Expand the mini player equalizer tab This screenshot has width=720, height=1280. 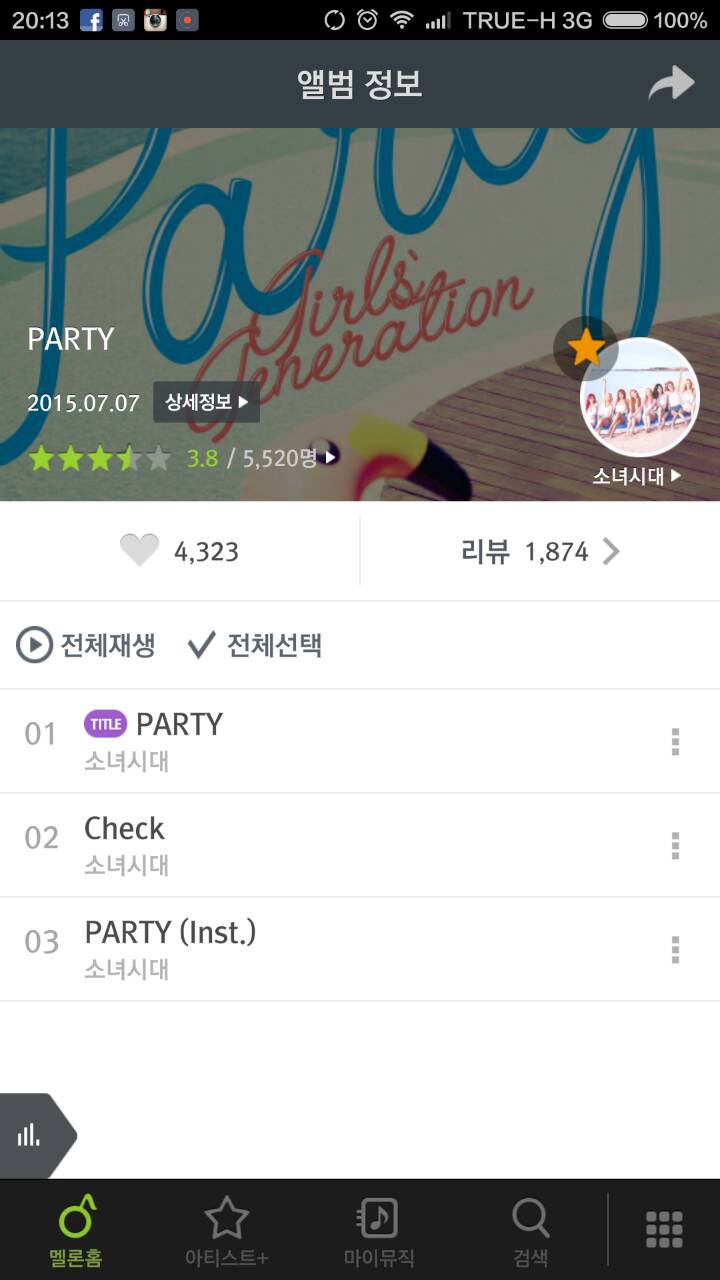pos(32,1135)
